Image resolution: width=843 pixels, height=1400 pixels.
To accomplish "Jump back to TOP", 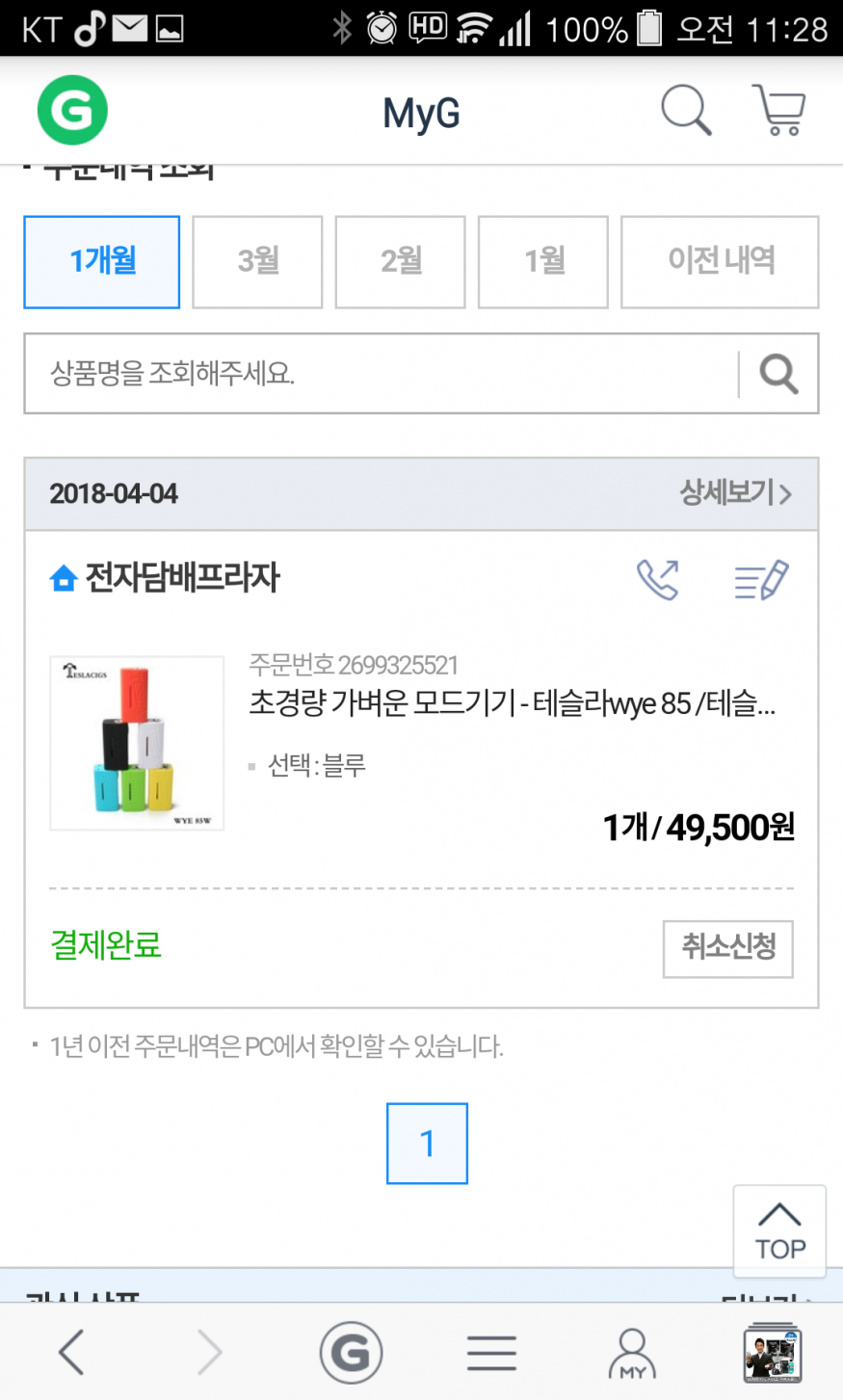I will (779, 1230).
